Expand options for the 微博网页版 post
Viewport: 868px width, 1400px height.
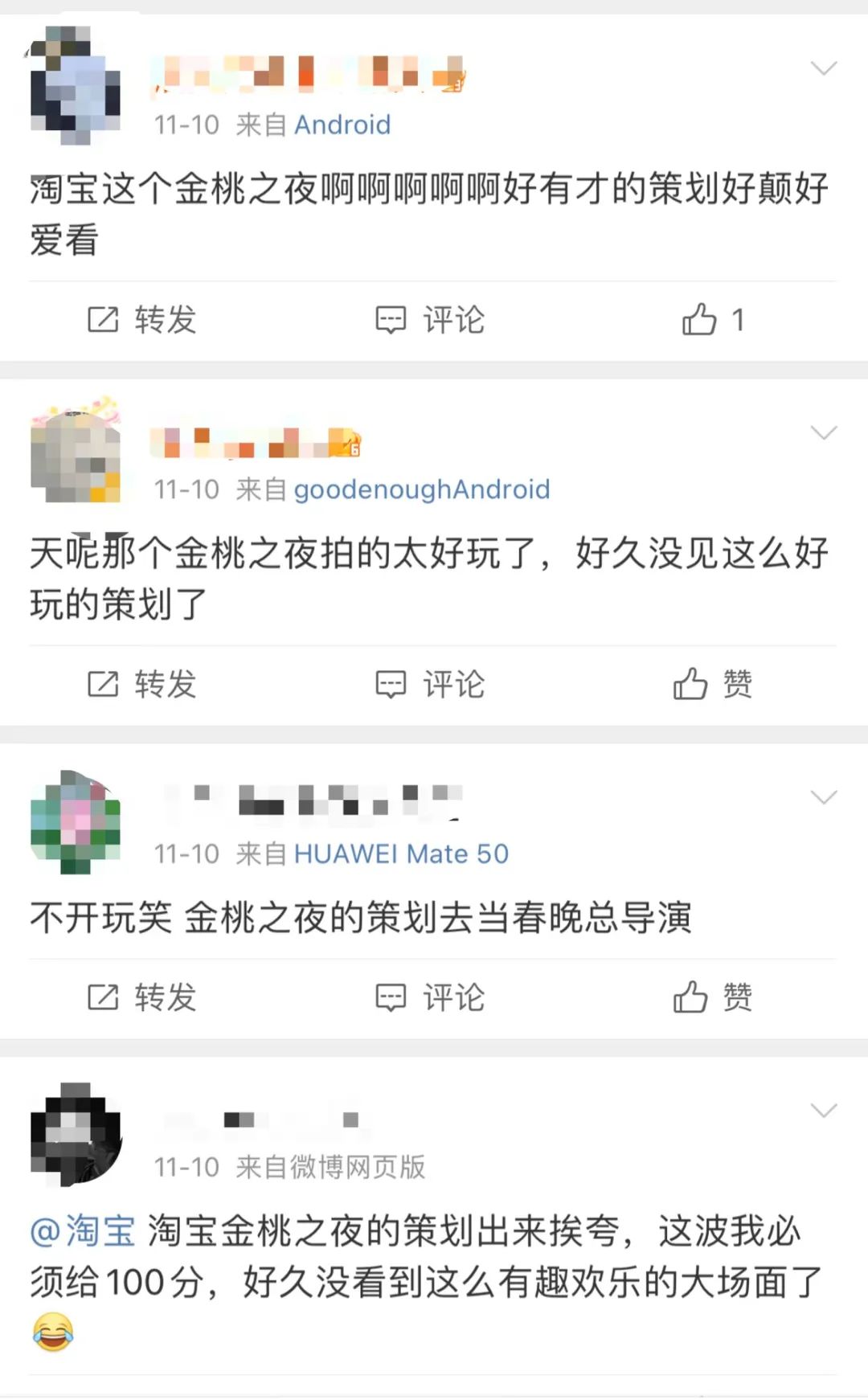coord(824,1111)
